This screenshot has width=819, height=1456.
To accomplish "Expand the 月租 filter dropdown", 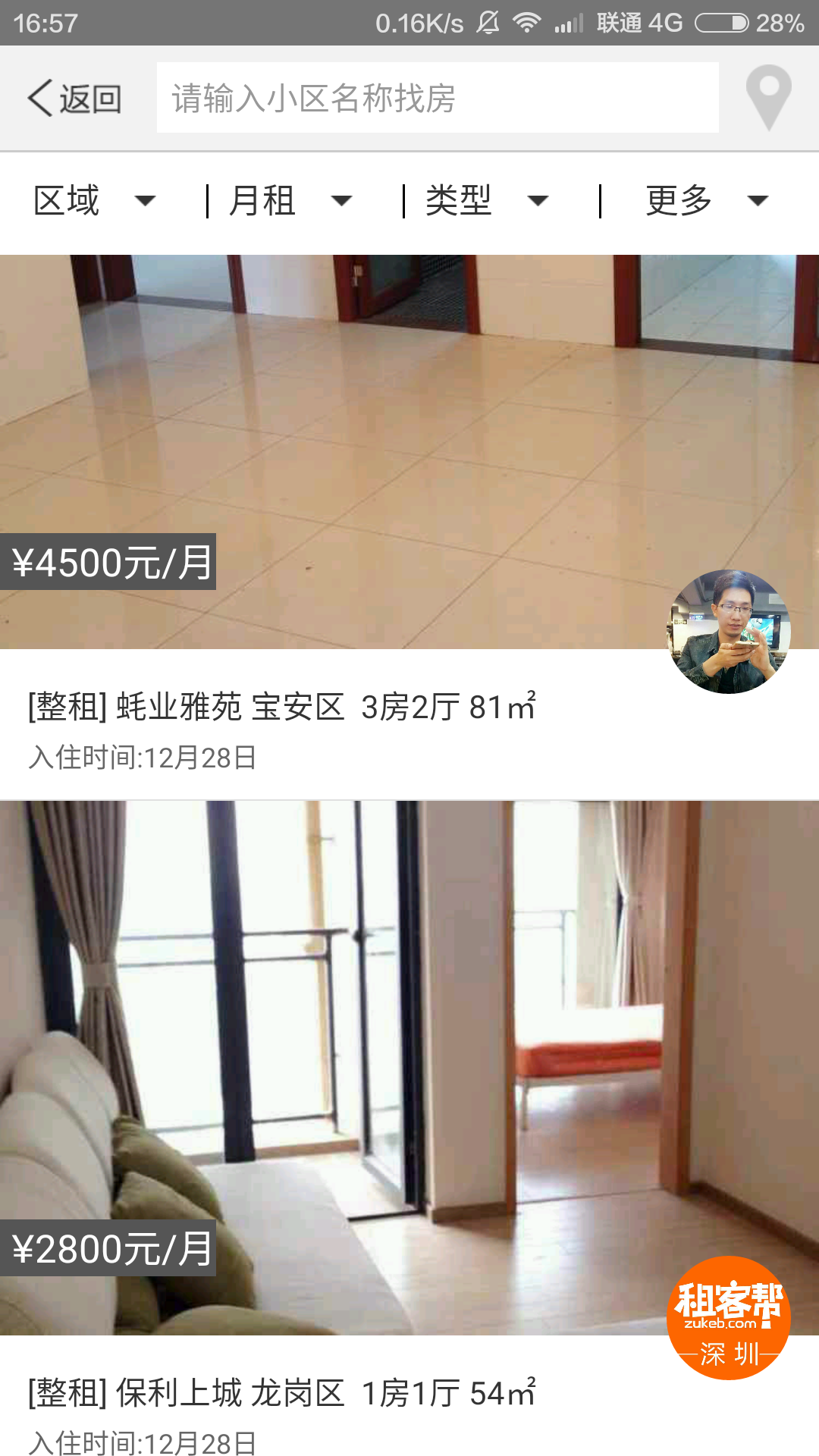I will pyautogui.click(x=290, y=201).
